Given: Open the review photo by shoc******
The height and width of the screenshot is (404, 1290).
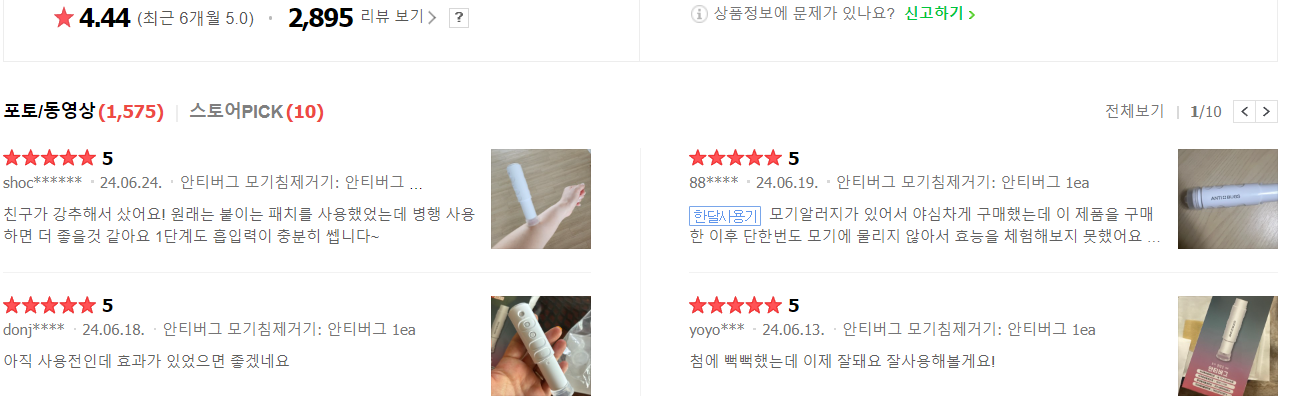Looking at the screenshot, I should [x=540, y=199].
